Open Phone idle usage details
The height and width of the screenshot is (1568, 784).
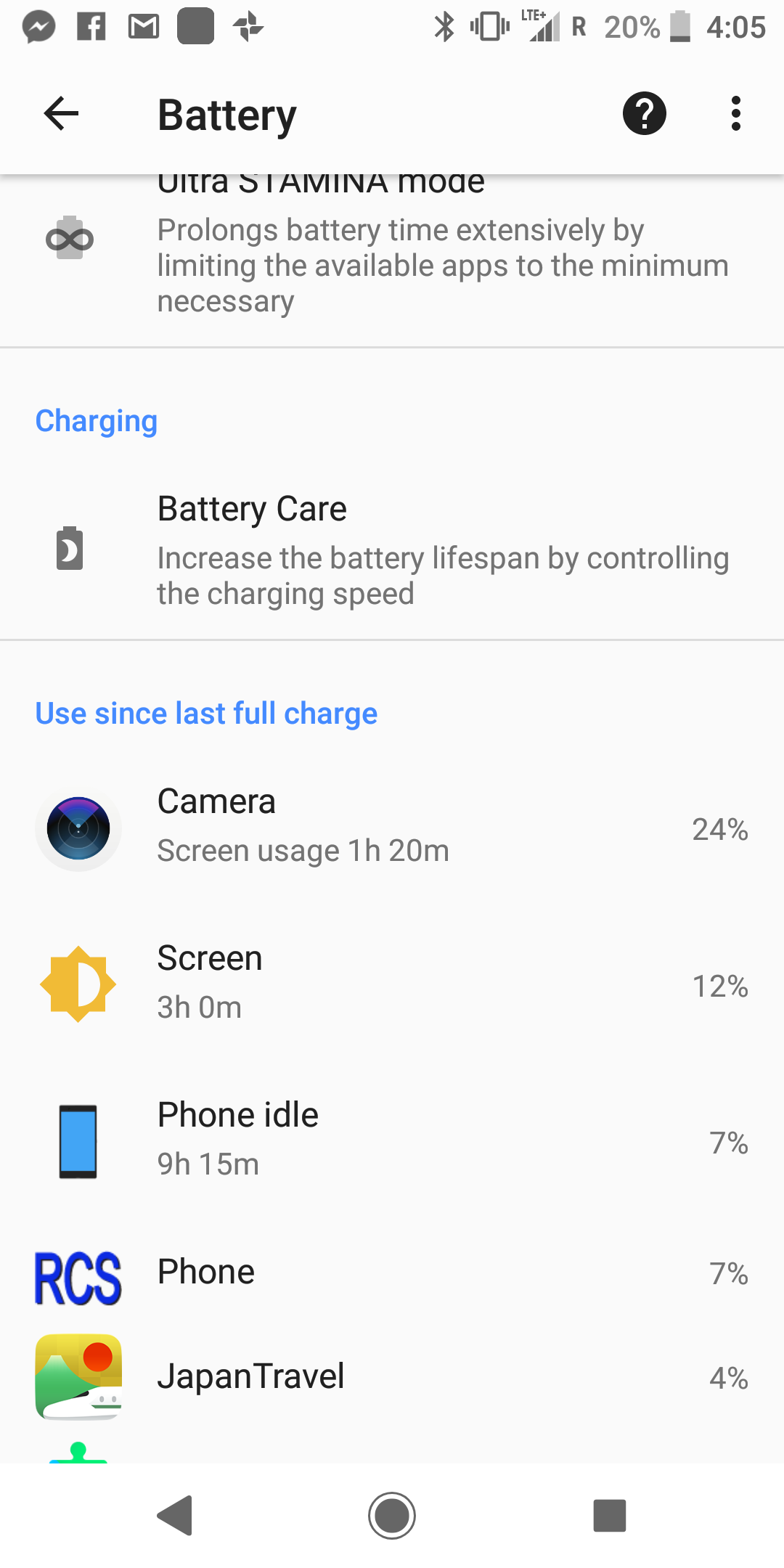[392, 1140]
